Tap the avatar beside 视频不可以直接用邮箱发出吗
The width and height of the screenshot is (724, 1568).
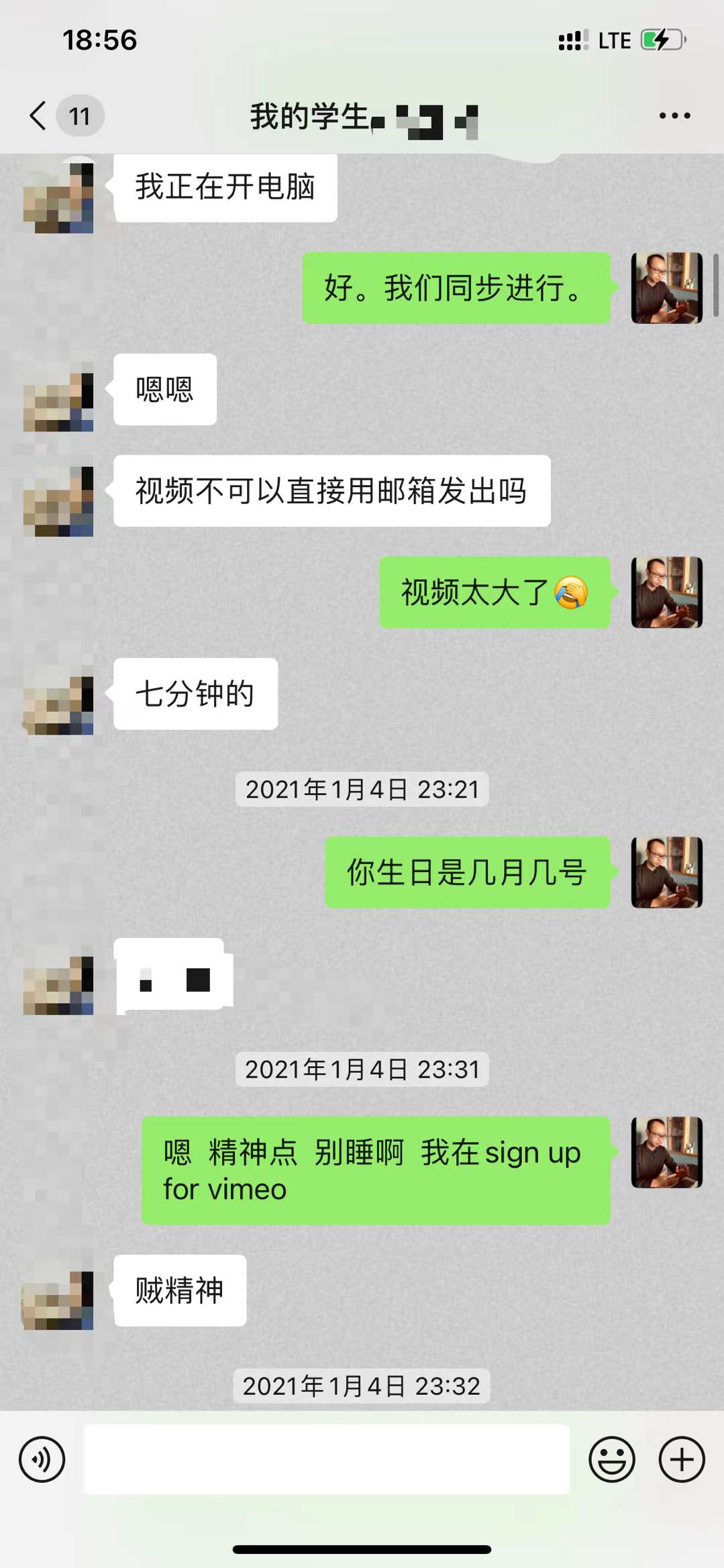(58, 501)
